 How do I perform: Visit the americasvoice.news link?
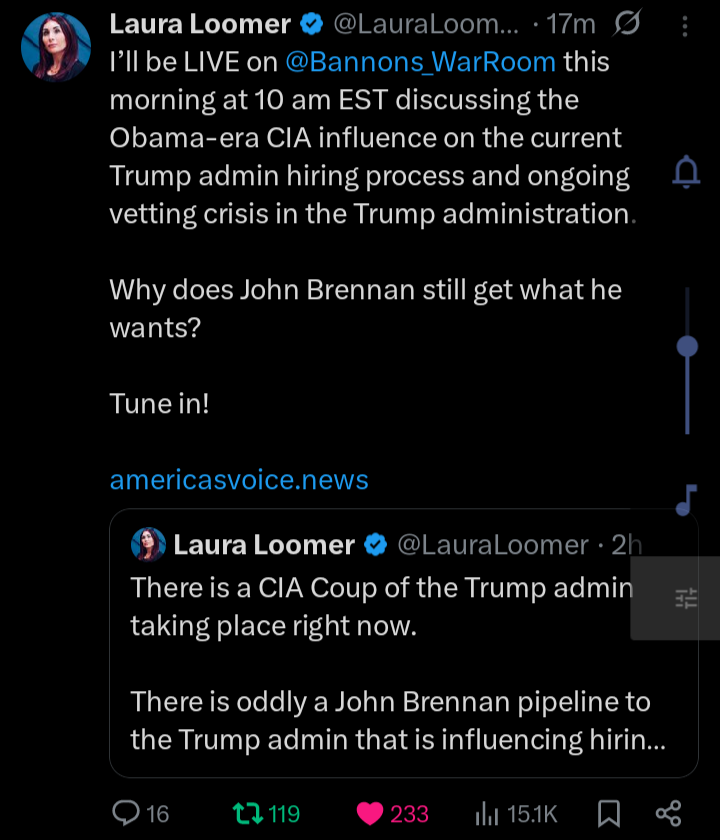click(x=239, y=479)
